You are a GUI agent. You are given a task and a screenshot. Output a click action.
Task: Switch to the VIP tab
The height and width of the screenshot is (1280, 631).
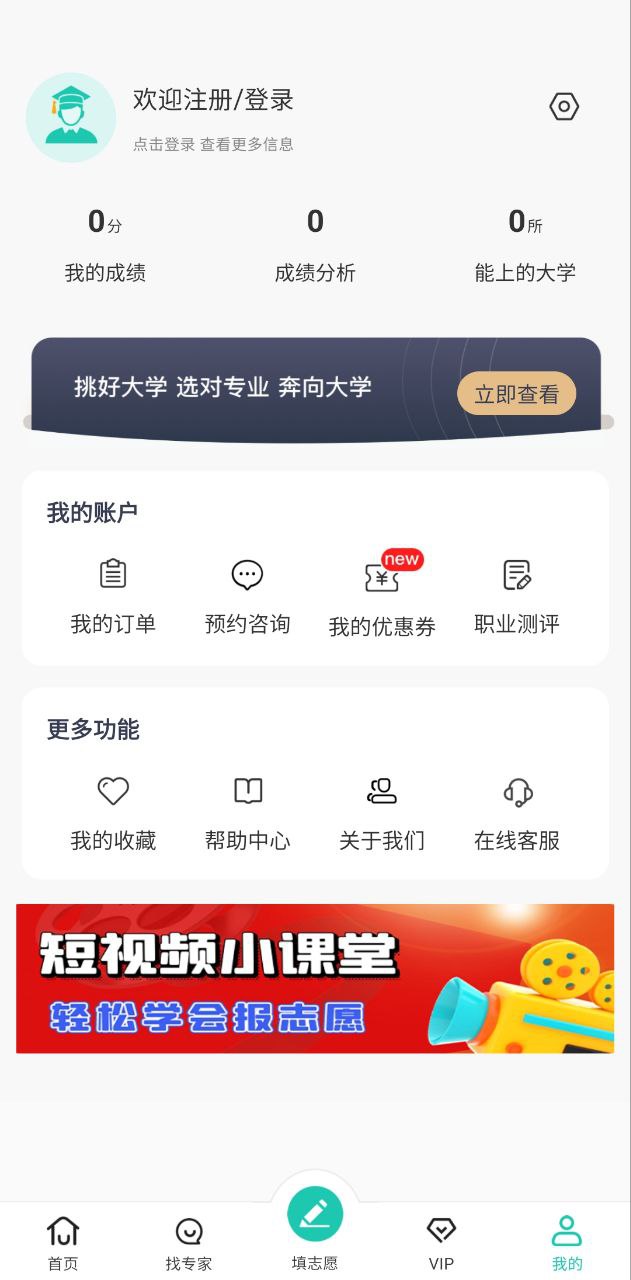point(441,1242)
